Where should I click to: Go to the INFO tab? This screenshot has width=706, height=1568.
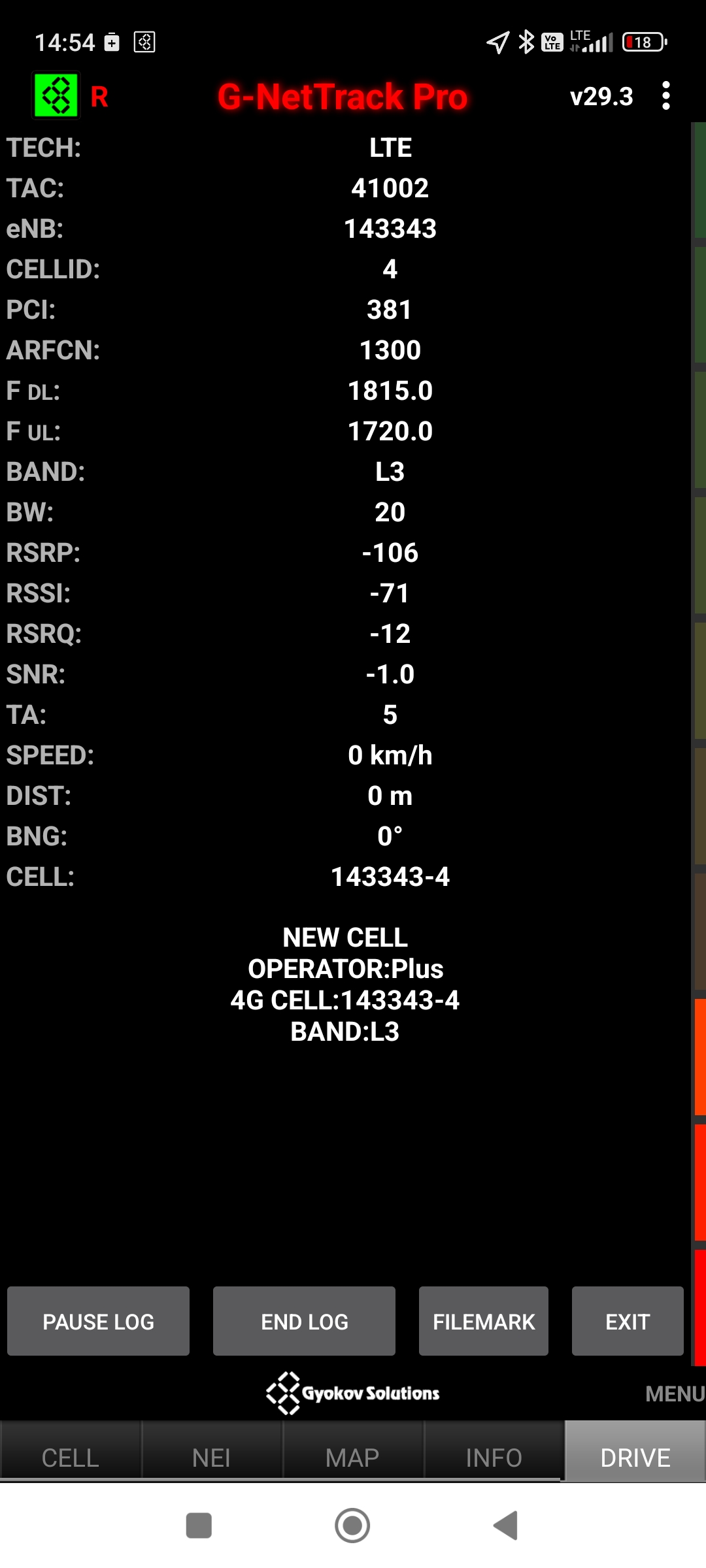[494, 1457]
